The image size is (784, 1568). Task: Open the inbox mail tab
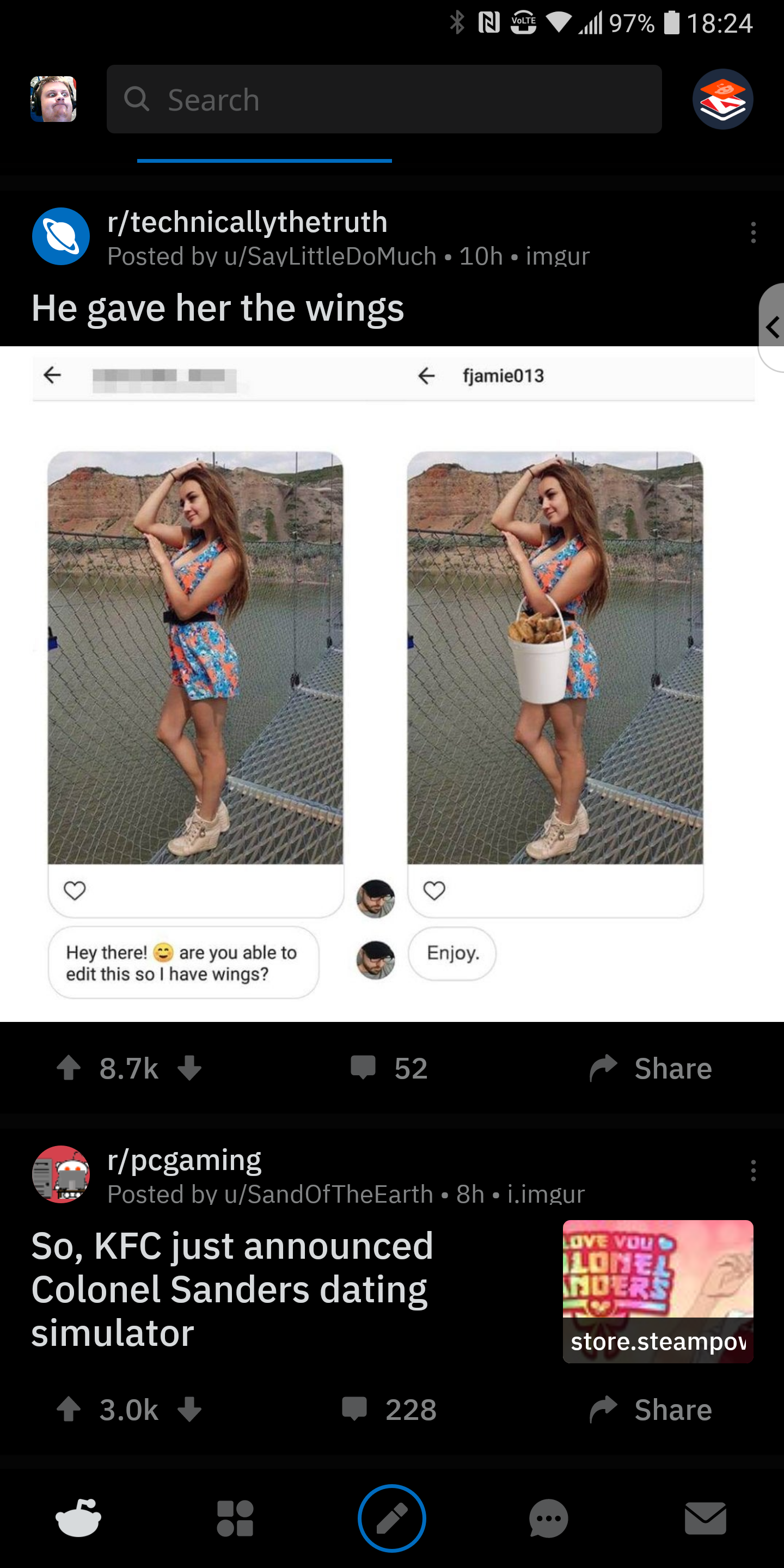[705, 1518]
